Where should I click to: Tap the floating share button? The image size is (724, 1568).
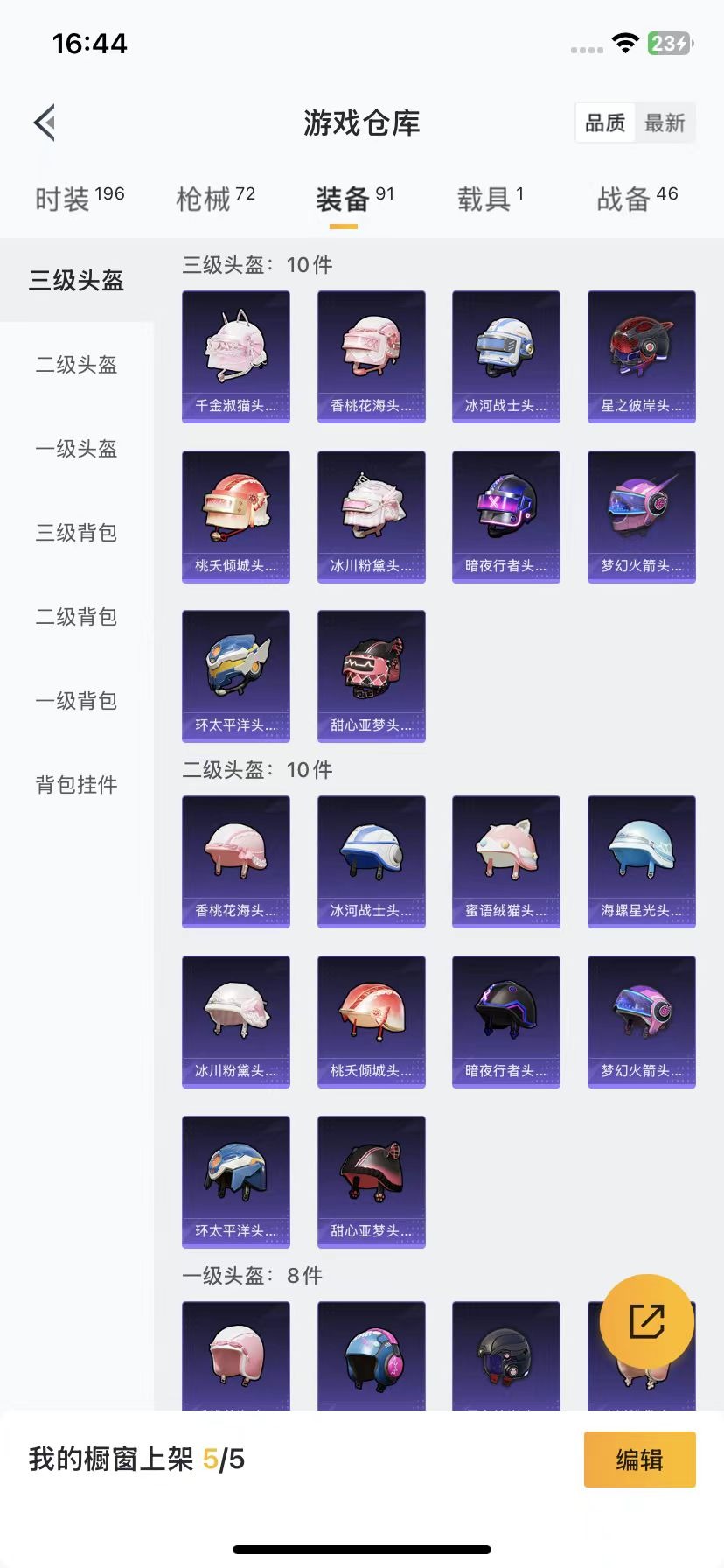[646, 1321]
